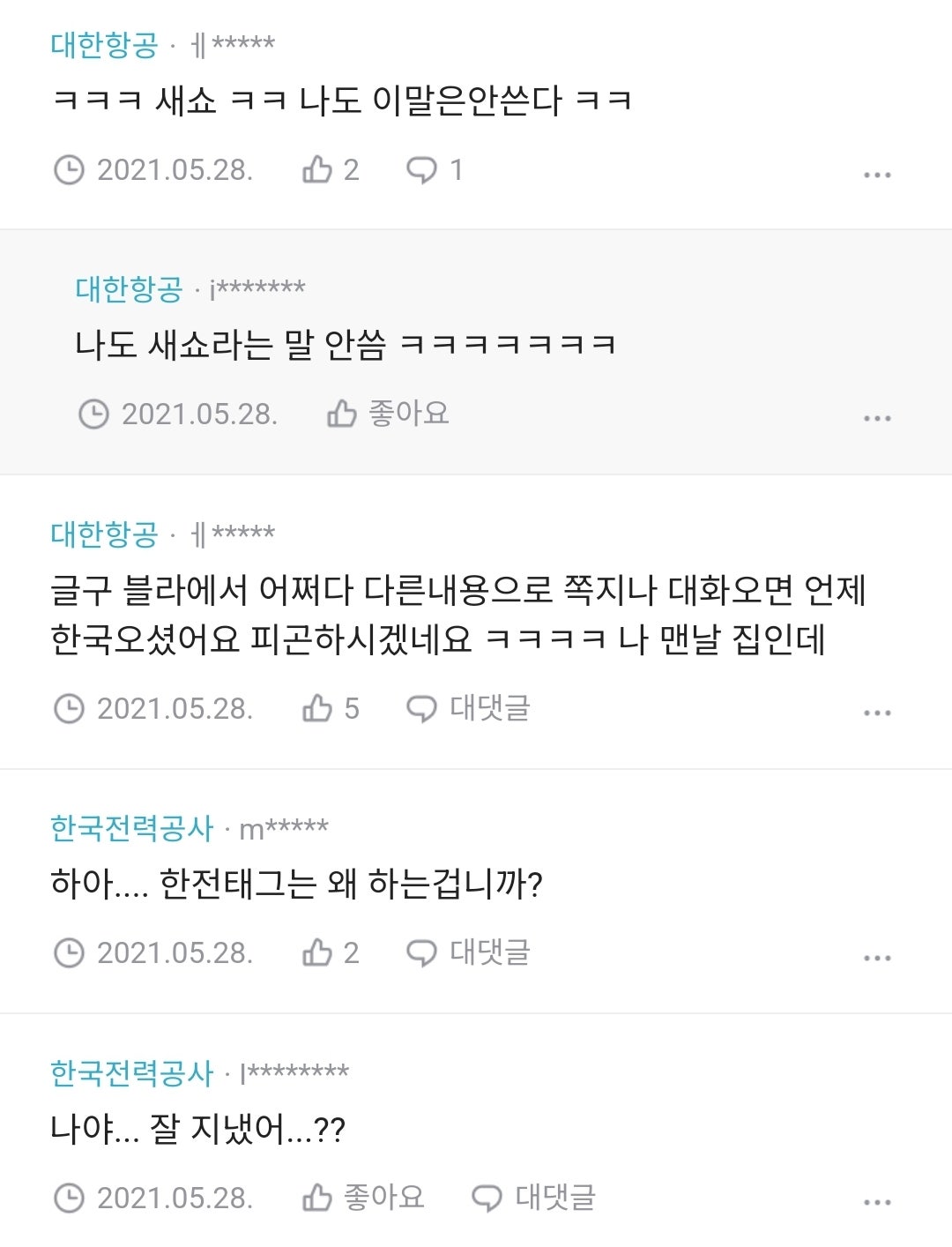Open replies on the '이말은안쓴다' comment
Screen dimensions: 952x1247
coord(434,169)
